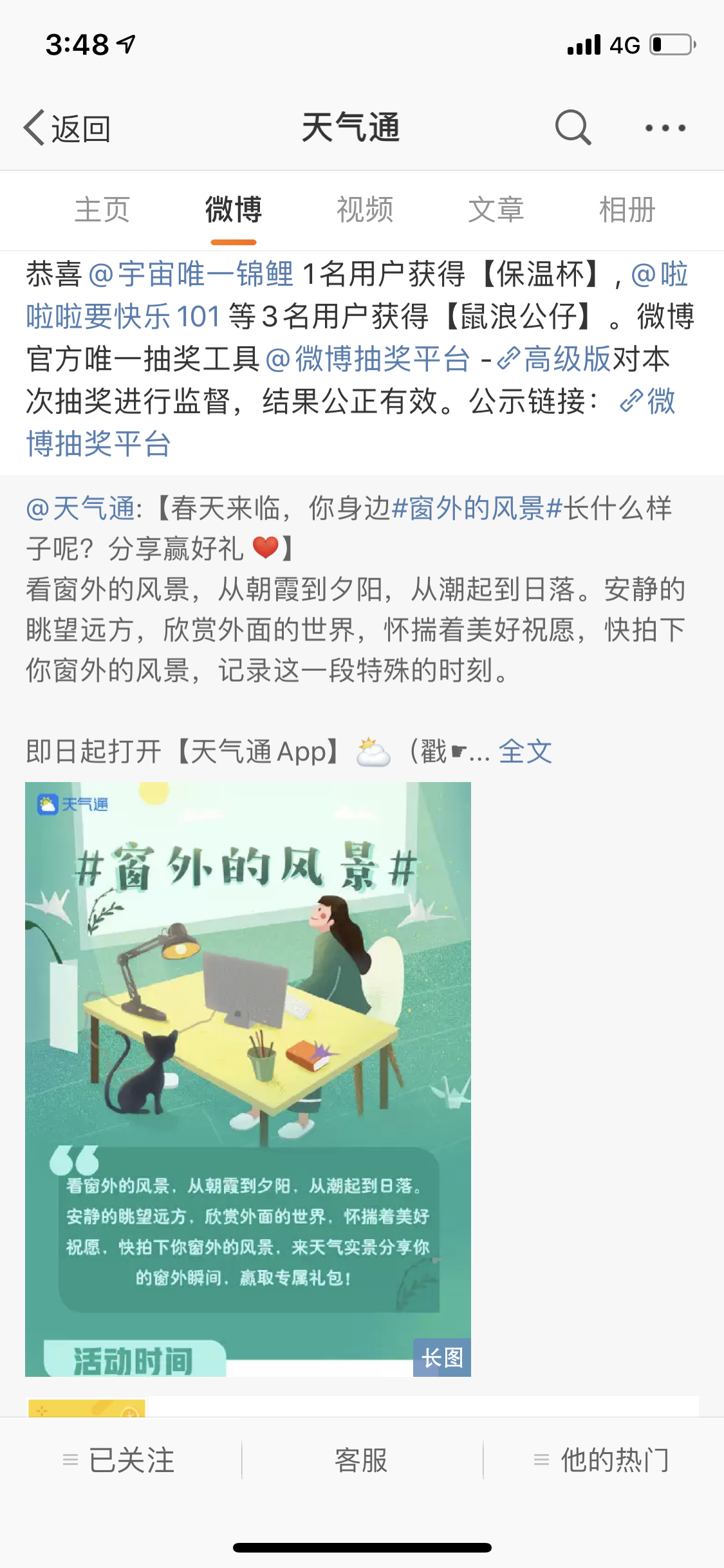Open the three-dot overflow menu
The width and height of the screenshot is (724, 1568).
click(665, 128)
